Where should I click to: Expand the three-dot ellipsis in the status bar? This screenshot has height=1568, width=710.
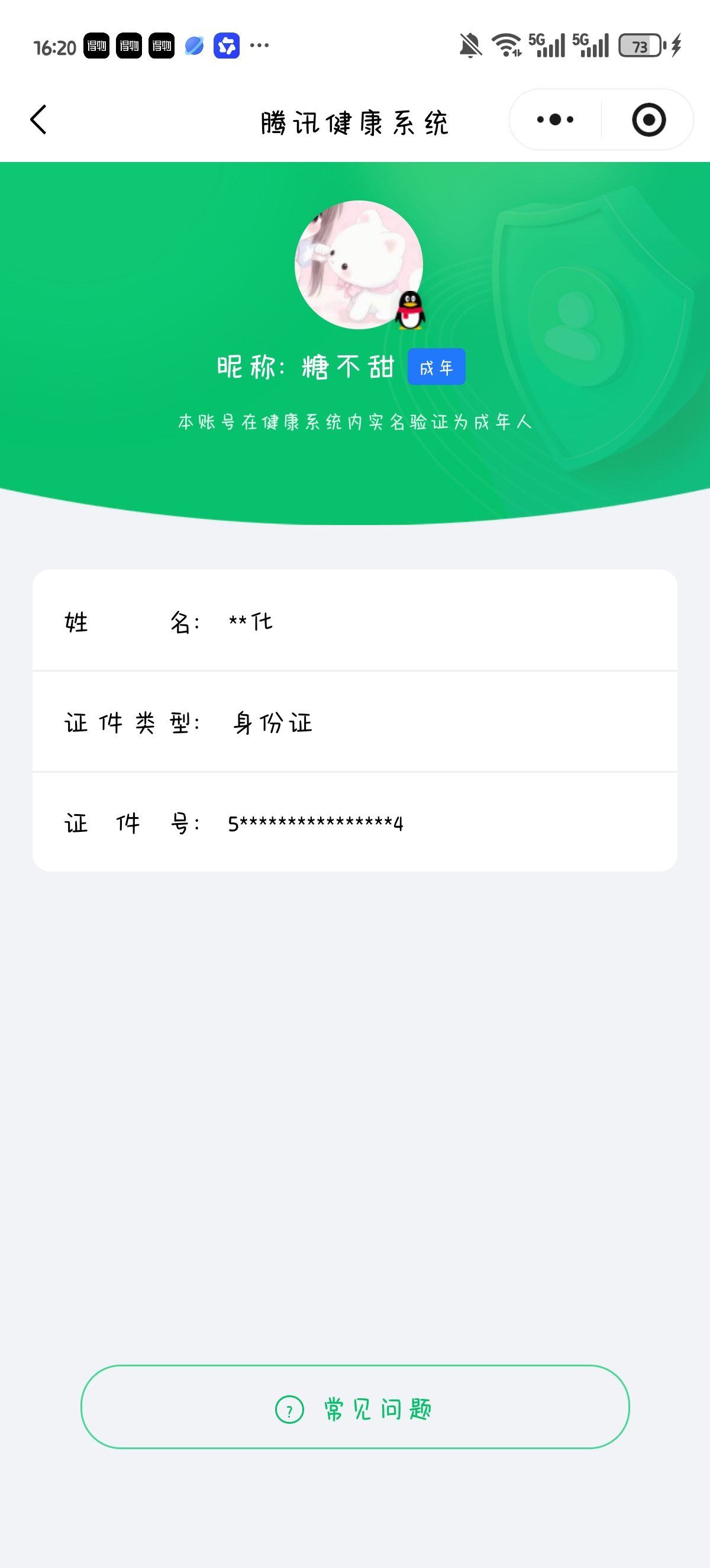[x=258, y=45]
